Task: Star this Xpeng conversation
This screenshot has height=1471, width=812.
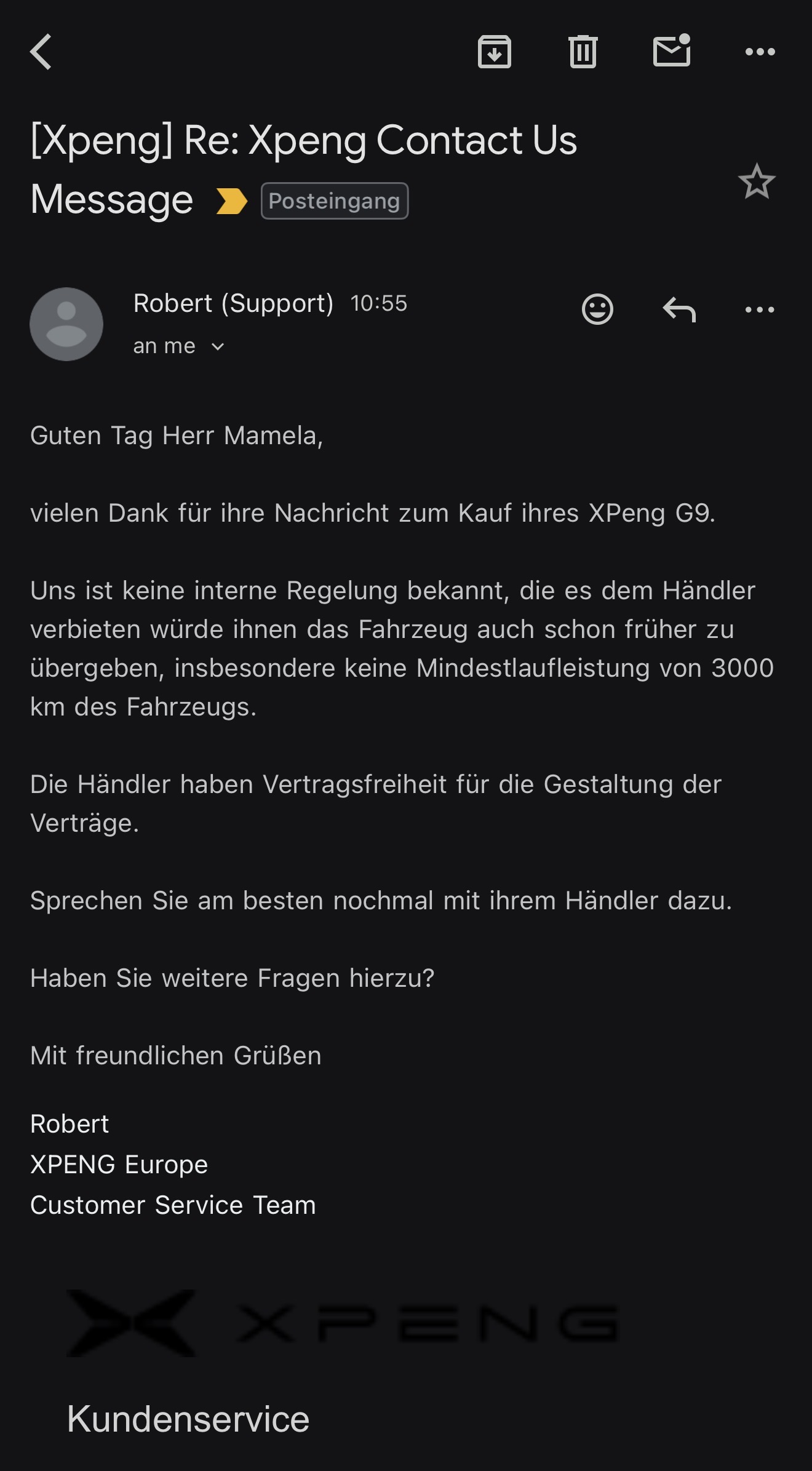Action: tap(756, 181)
